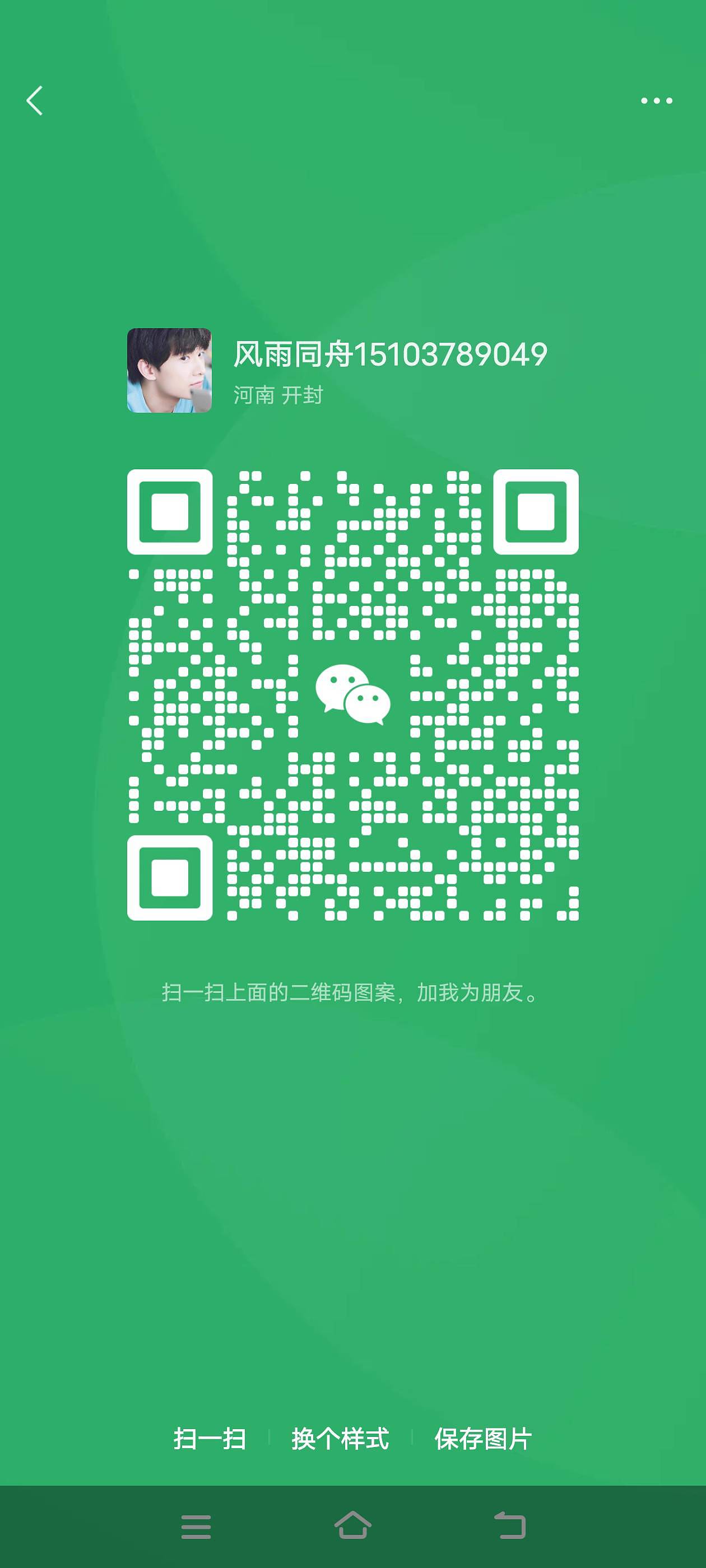Open the three-dot overflow menu
Viewport: 706px width, 1568px height.
[657, 100]
